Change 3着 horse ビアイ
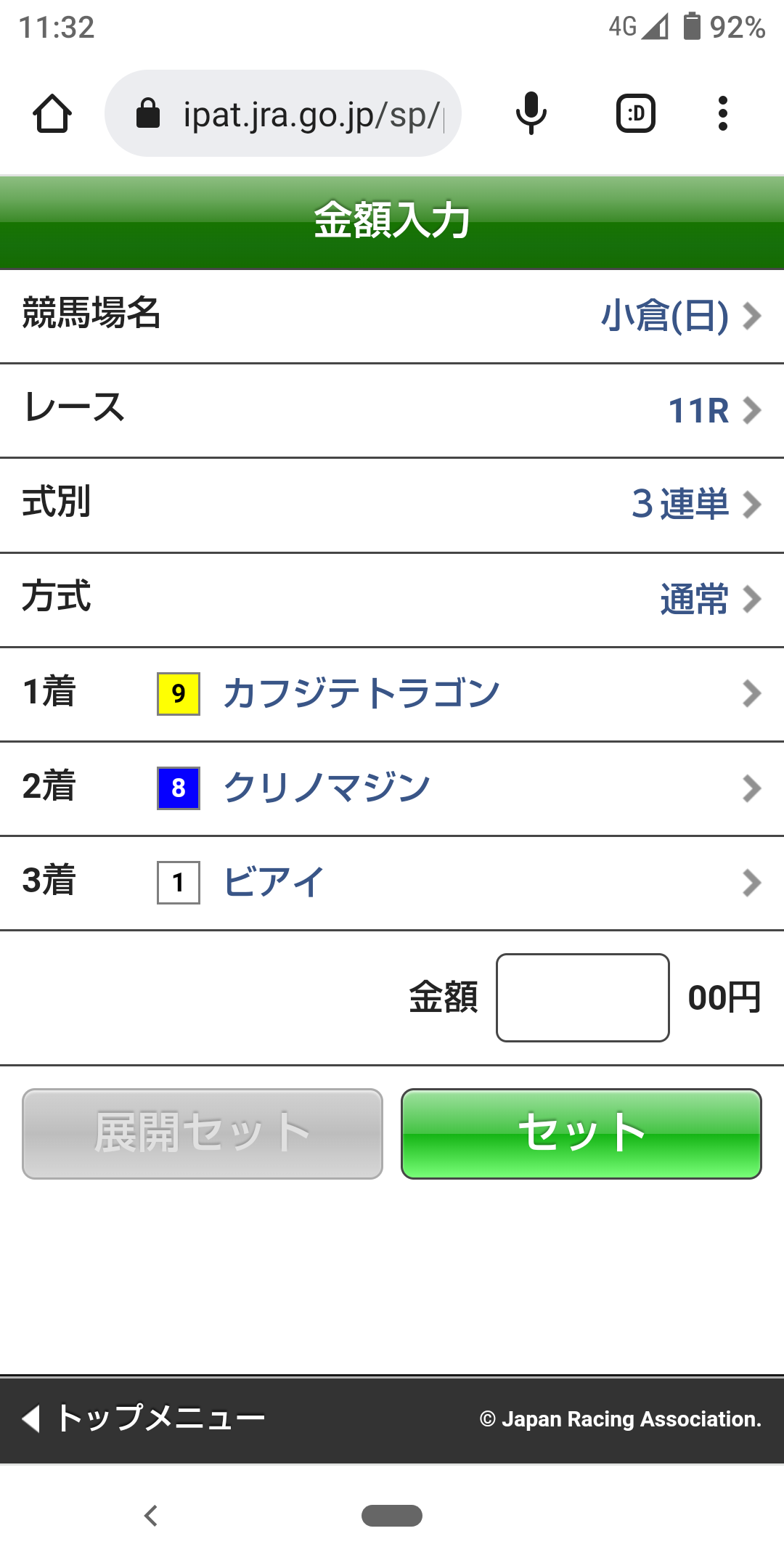Screen dimensions: 784x1568 coord(392,883)
